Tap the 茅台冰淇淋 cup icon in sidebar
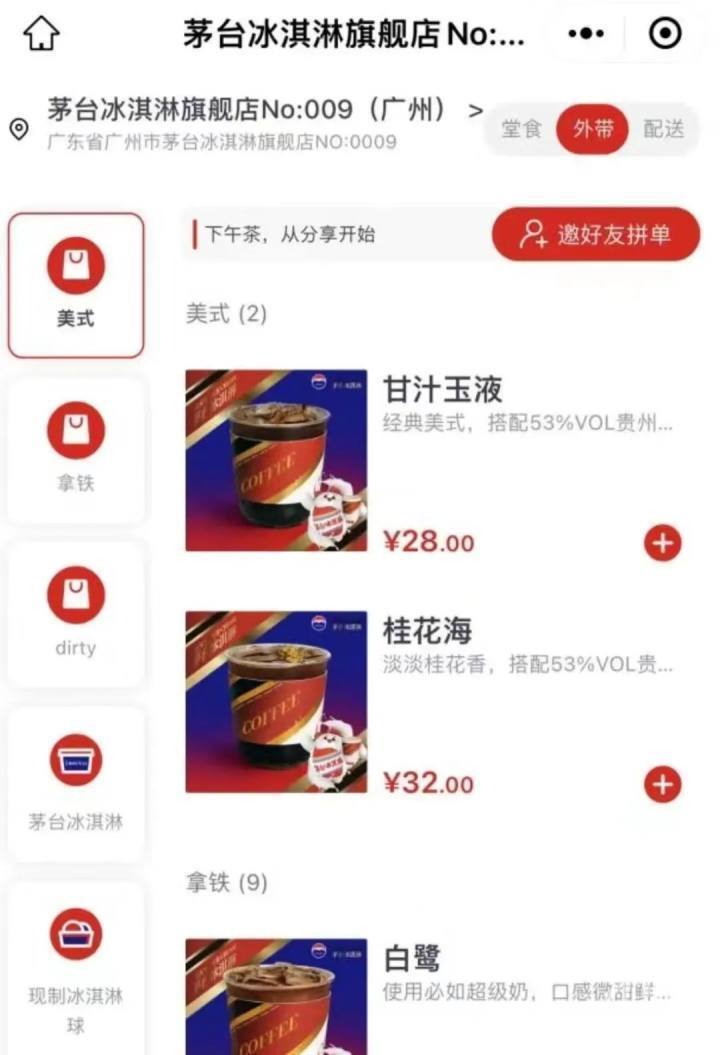The image size is (720, 1055). [x=76, y=760]
